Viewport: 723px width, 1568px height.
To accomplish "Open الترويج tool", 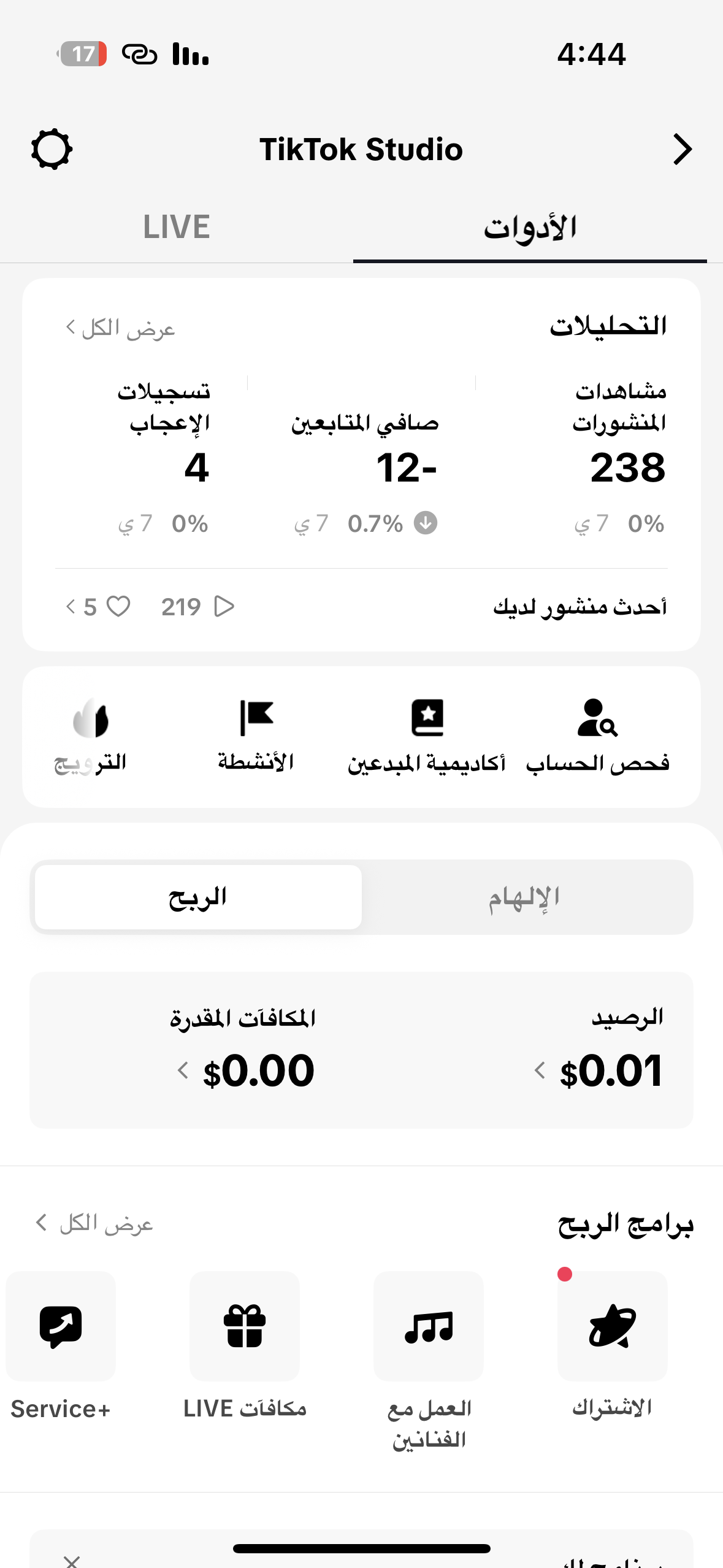I will (x=91, y=735).
